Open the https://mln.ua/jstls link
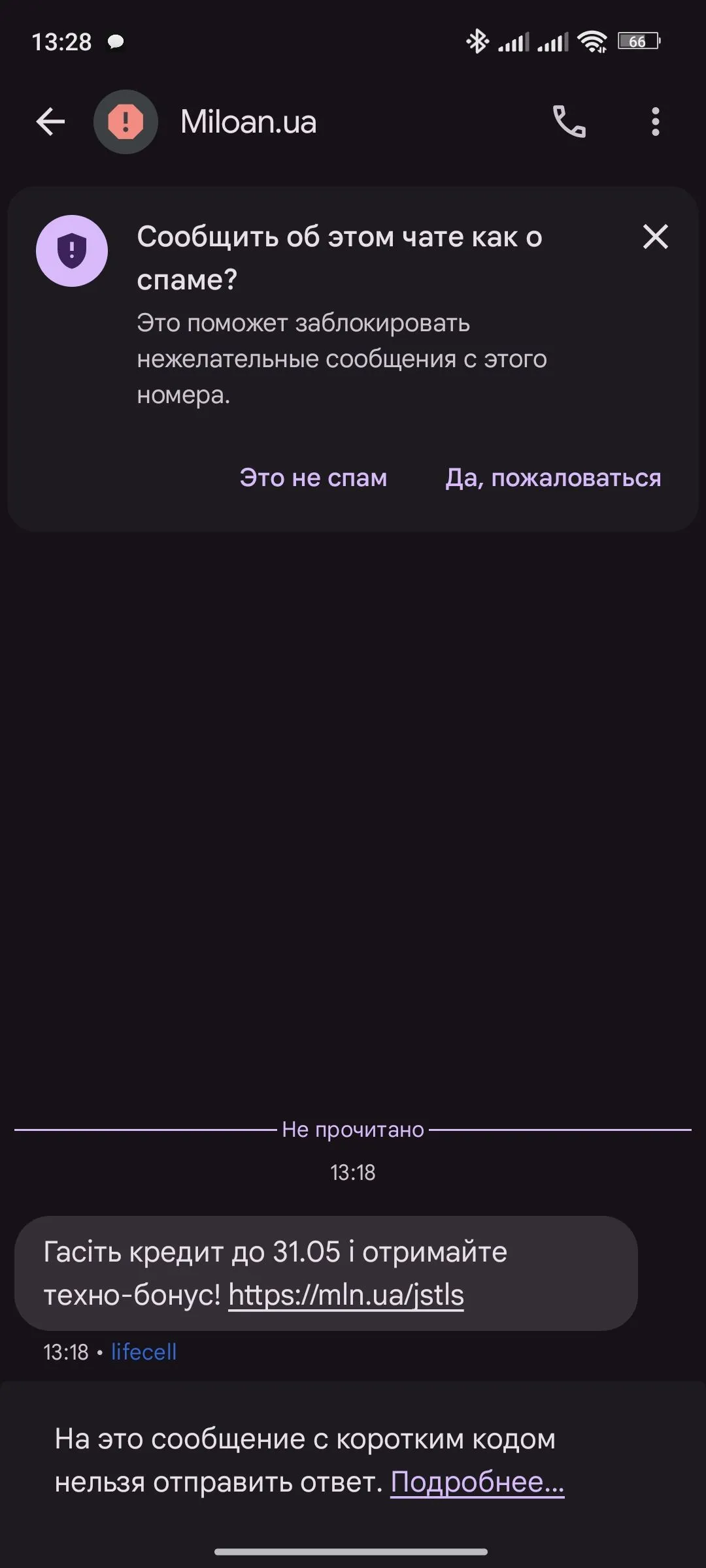 pyautogui.click(x=346, y=1294)
